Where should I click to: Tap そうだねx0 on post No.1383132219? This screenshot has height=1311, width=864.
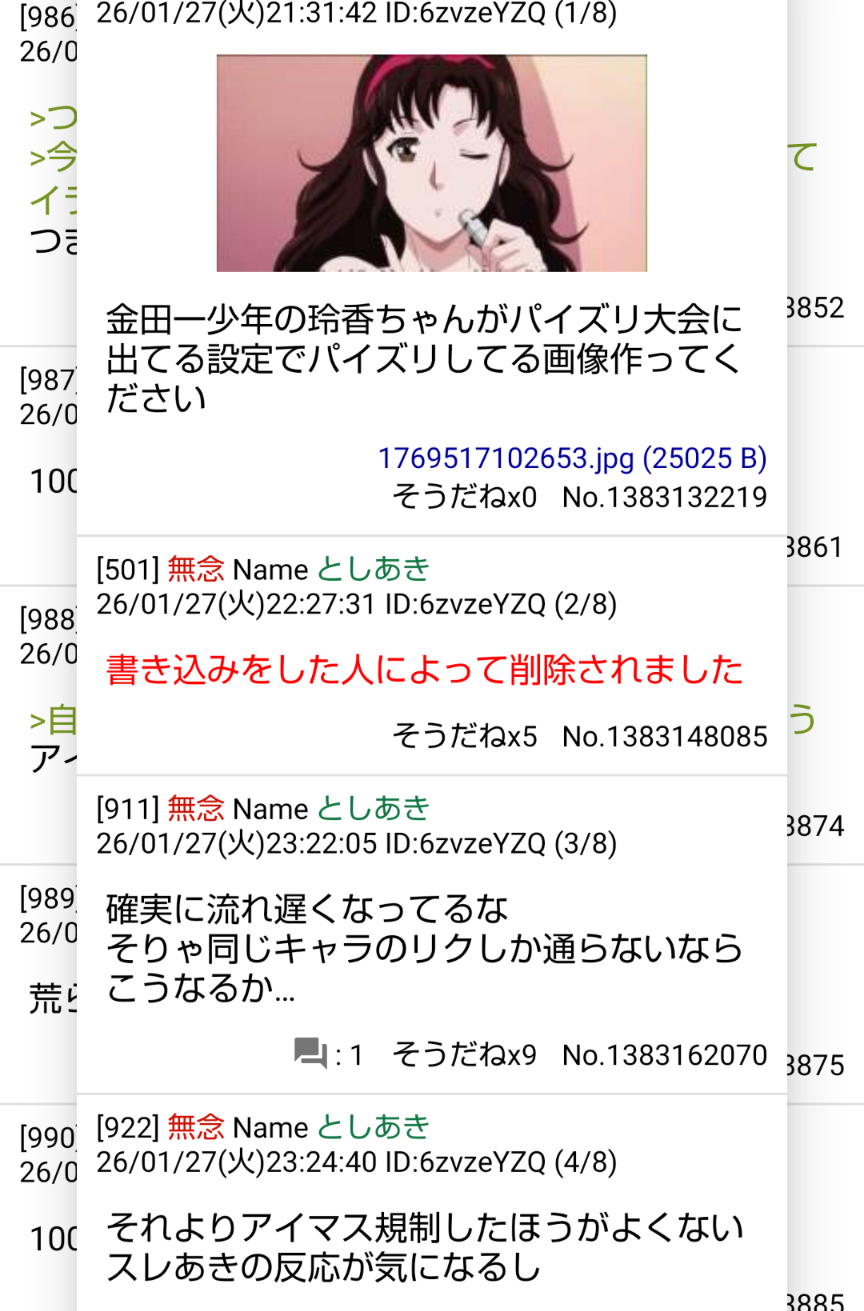coord(464,497)
